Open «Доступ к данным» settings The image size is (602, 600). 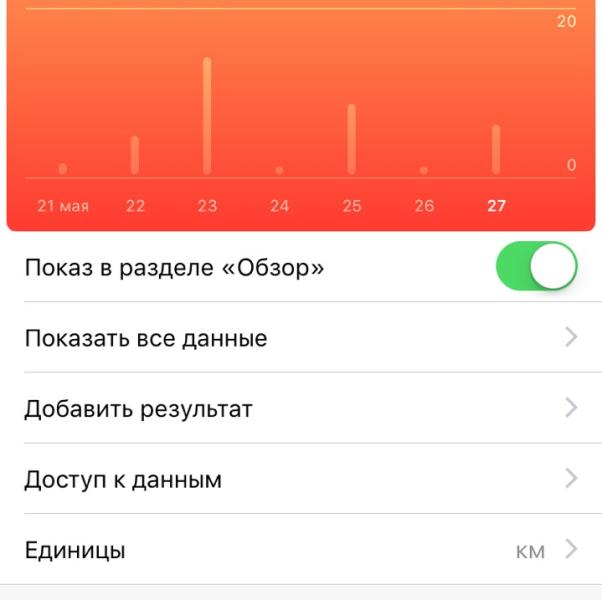click(x=300, y=480)
